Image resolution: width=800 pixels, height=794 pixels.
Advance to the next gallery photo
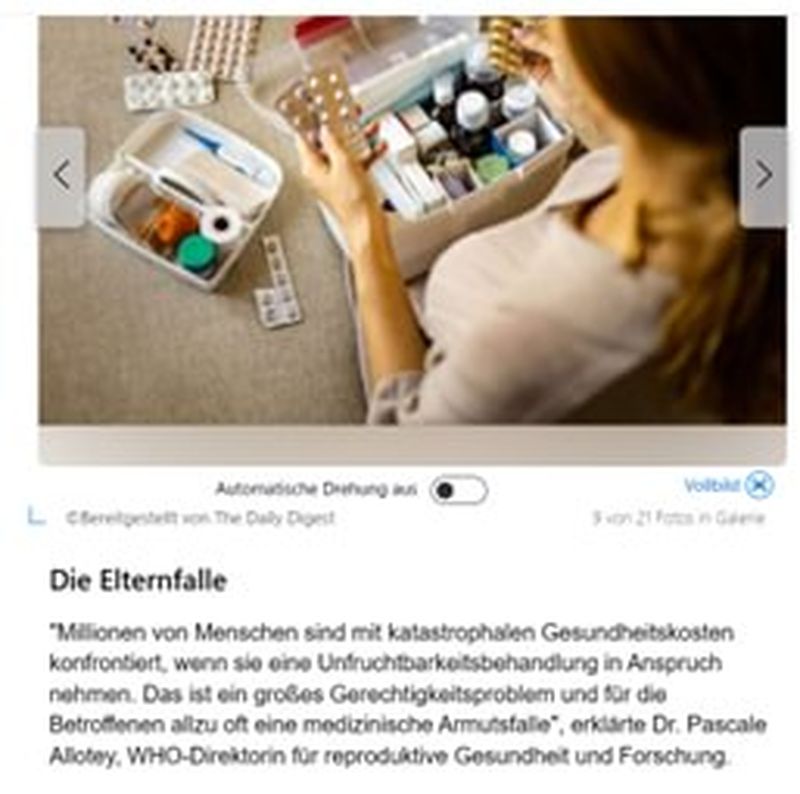[763, 176]
